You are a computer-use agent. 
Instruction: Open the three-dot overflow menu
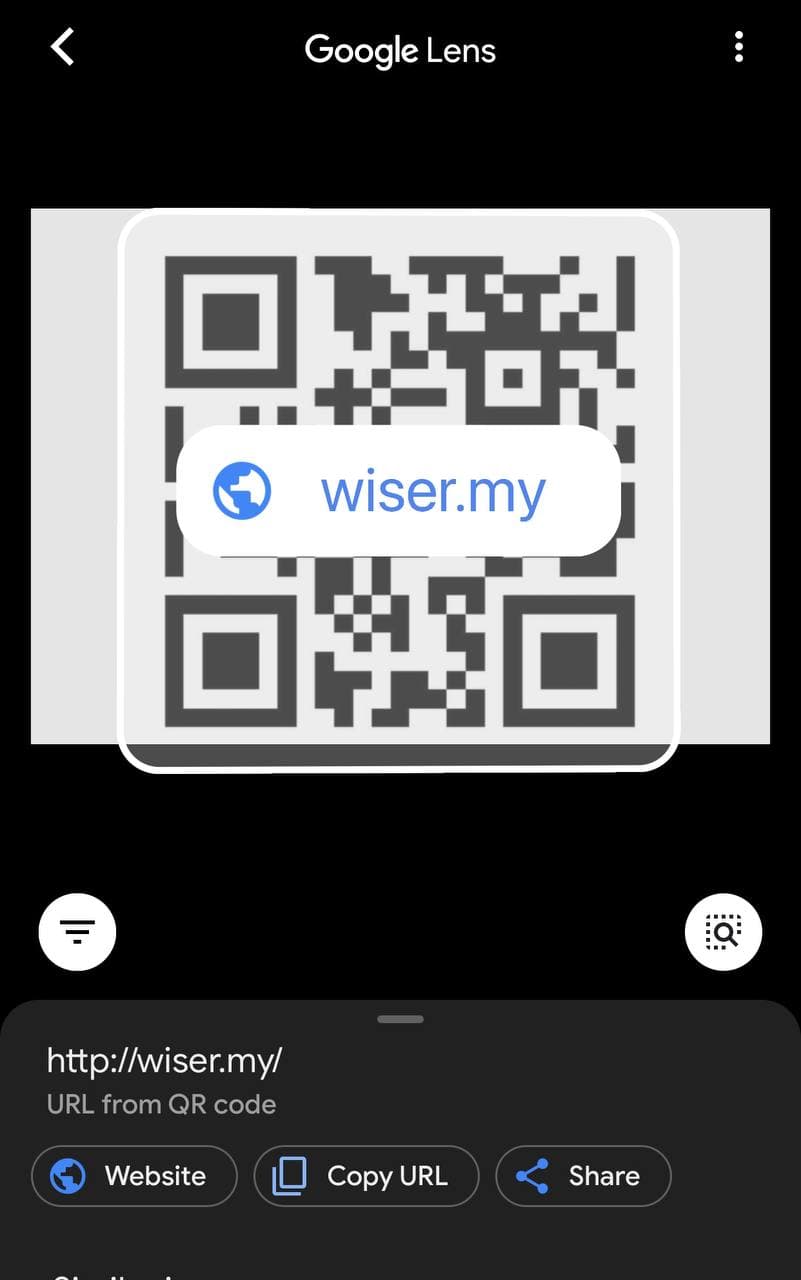click(x=738, y=47)
